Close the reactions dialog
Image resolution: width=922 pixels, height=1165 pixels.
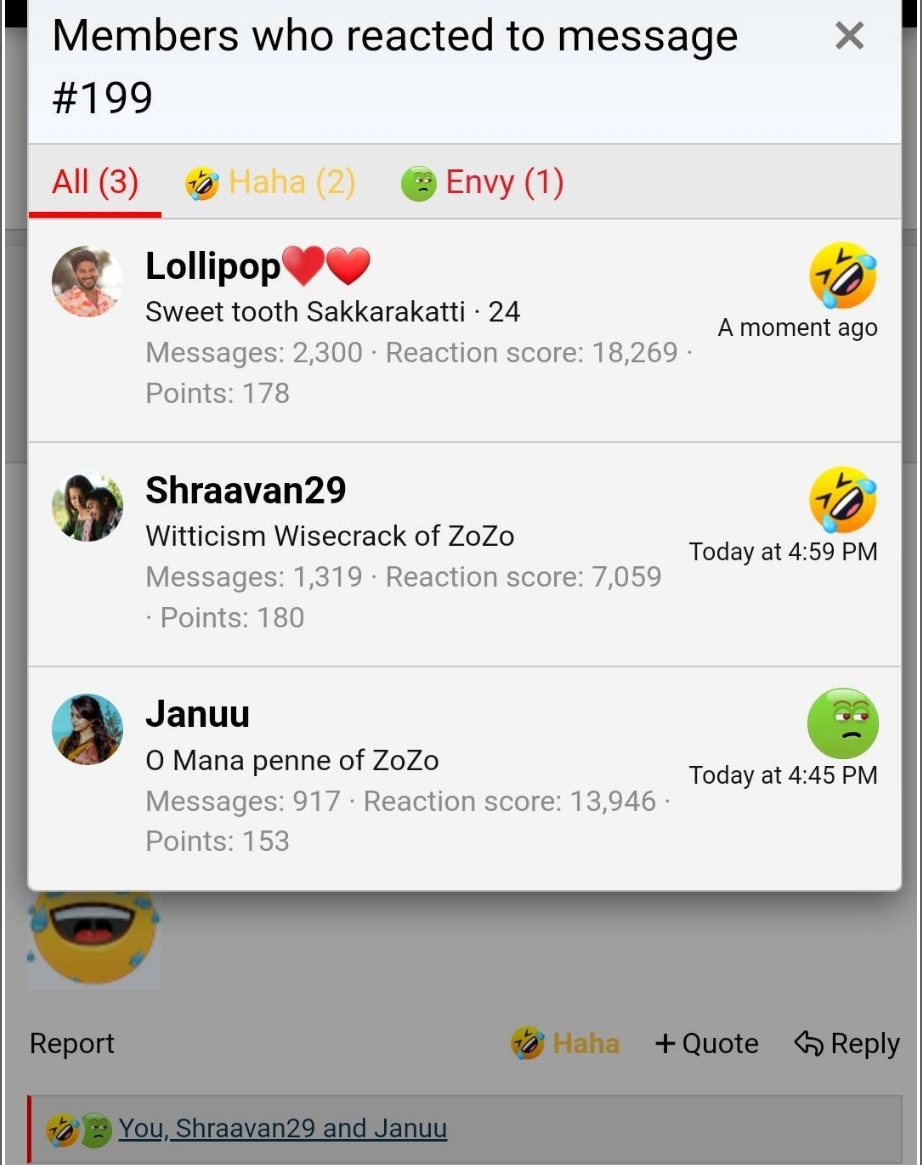(x=849, y=37)
